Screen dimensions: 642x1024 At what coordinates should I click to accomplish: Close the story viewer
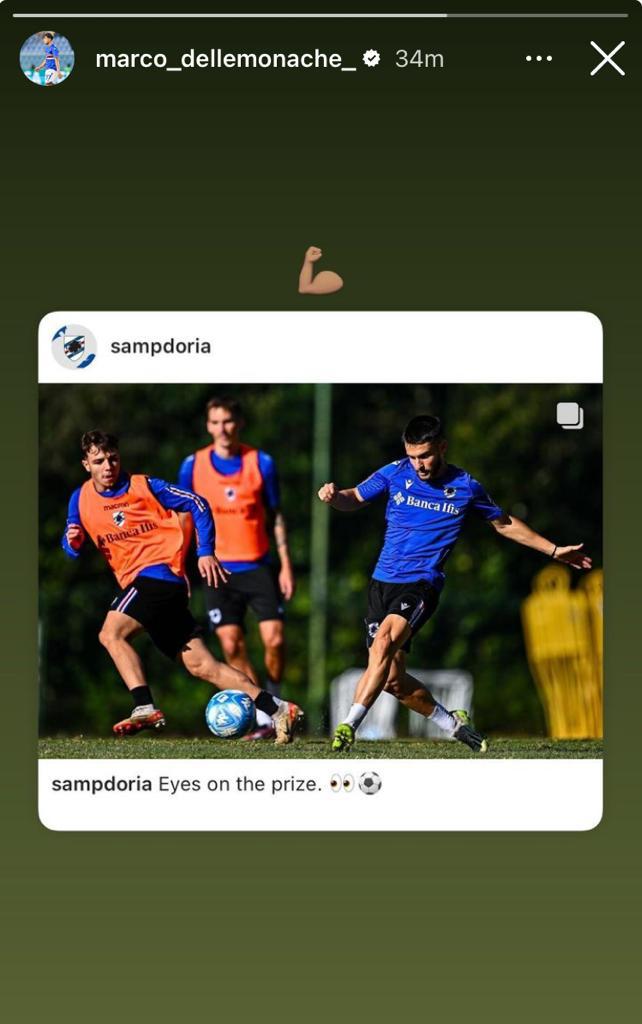pyautogui.click(x=607, y=59)
